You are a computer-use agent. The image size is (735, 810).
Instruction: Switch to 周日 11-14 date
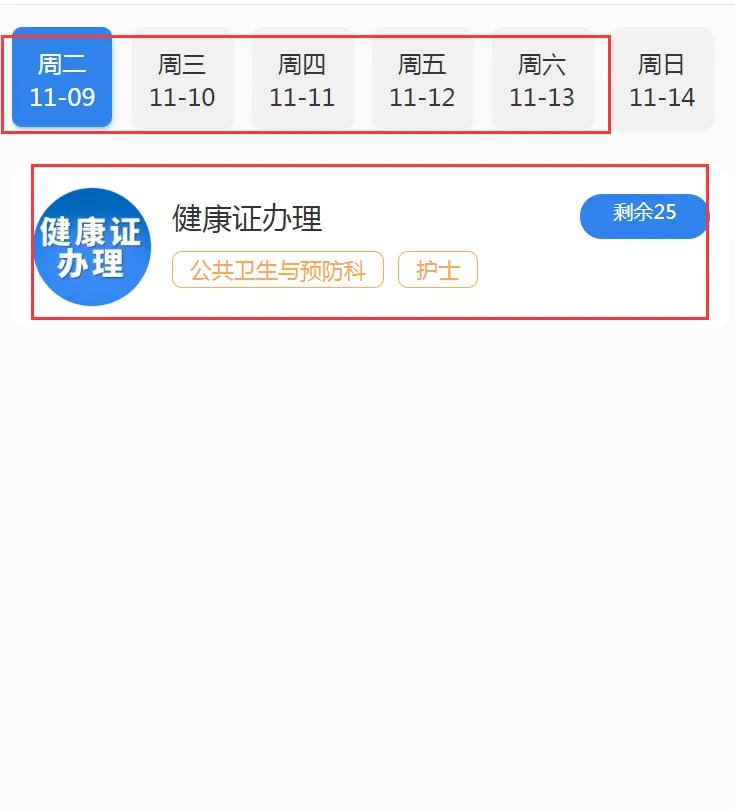point(662,79)
